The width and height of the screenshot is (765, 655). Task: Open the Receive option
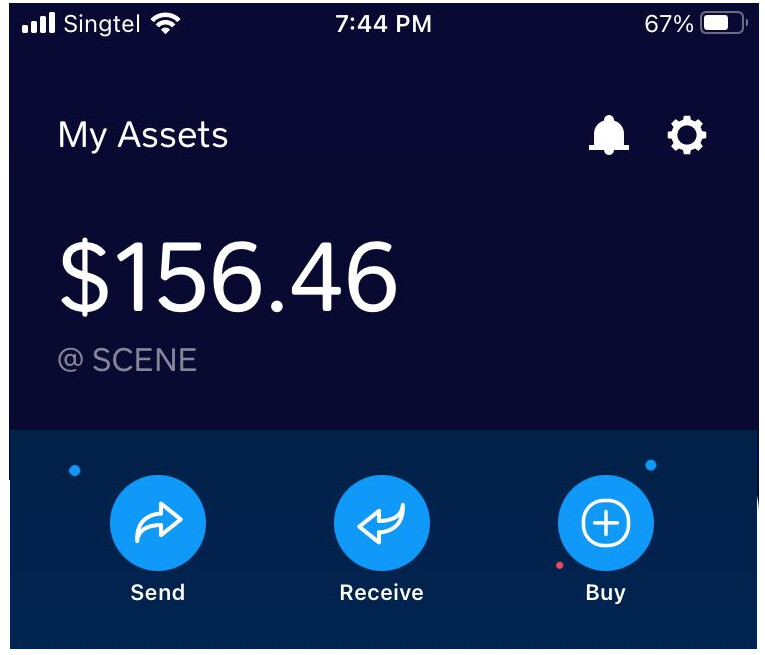pyautogui.click(x=382, y=522)
